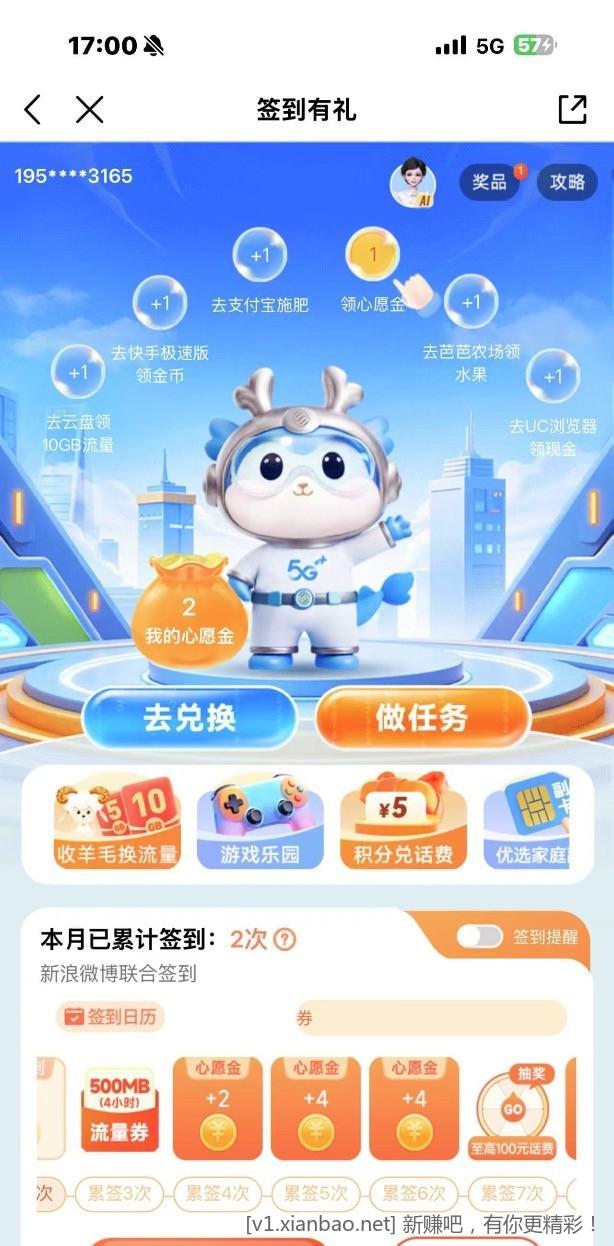Collect the 领心愿金 coin bubble
The height and width of the screenshot is (1246, 614).
tap(372, 256)
